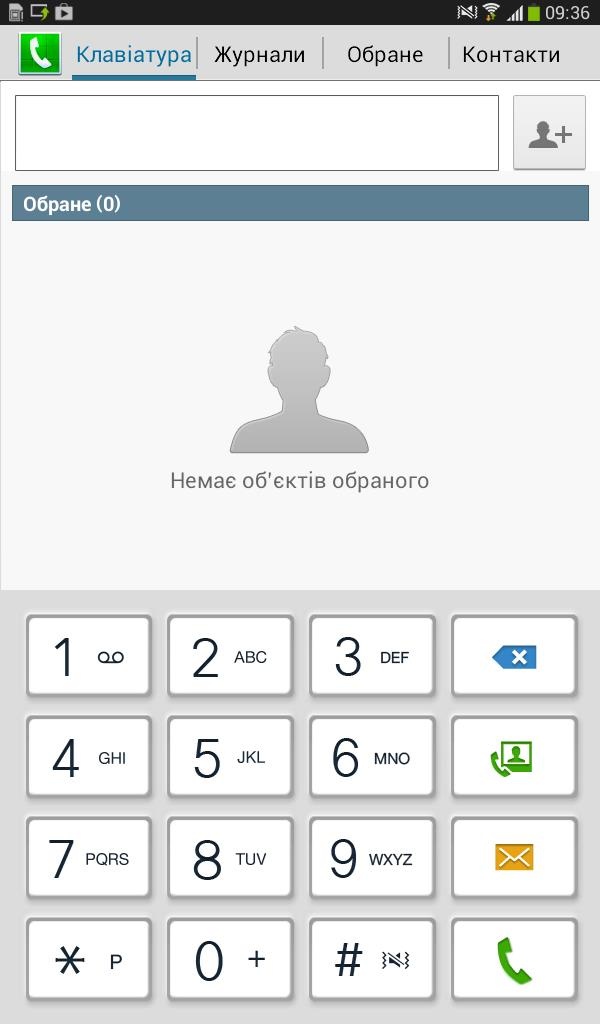Dial digit 9 WXYZ
Screen dimensions: 600x1024
click(x=372, y=858)
